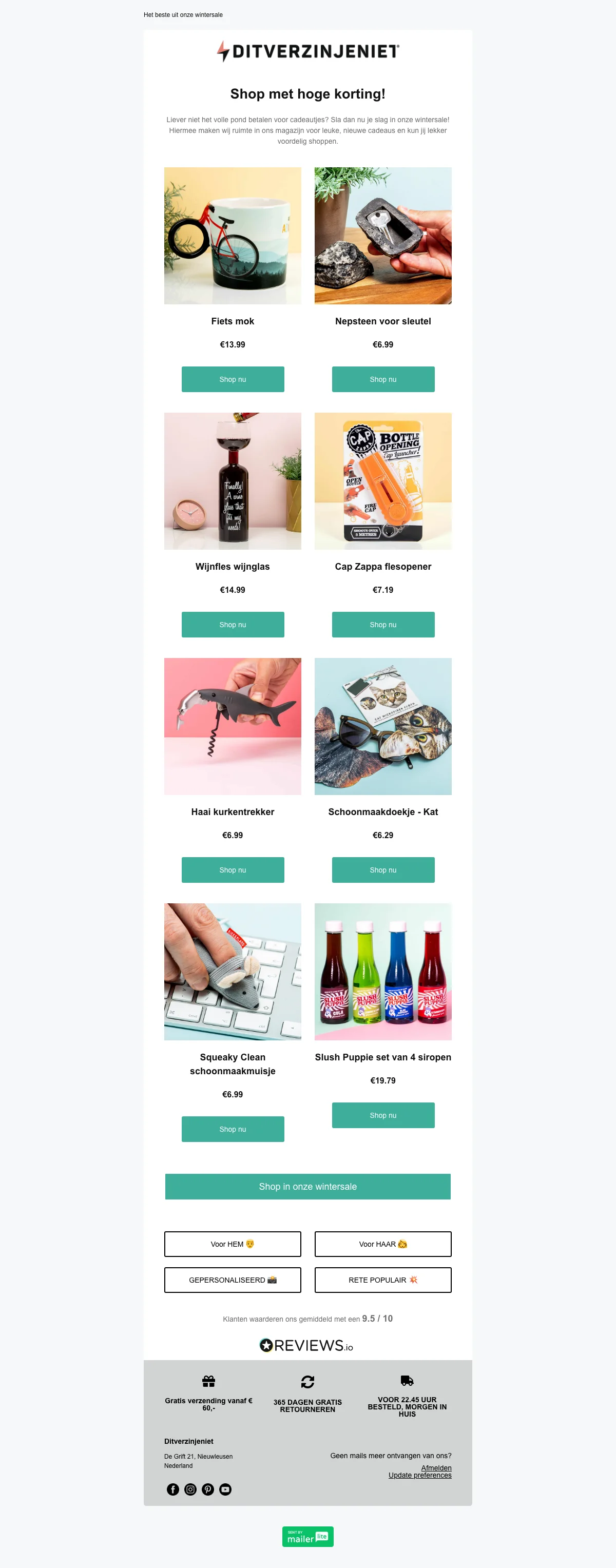
Task: Open the GEPERSONALISEERD category
Action: [x=233, y=1280]
